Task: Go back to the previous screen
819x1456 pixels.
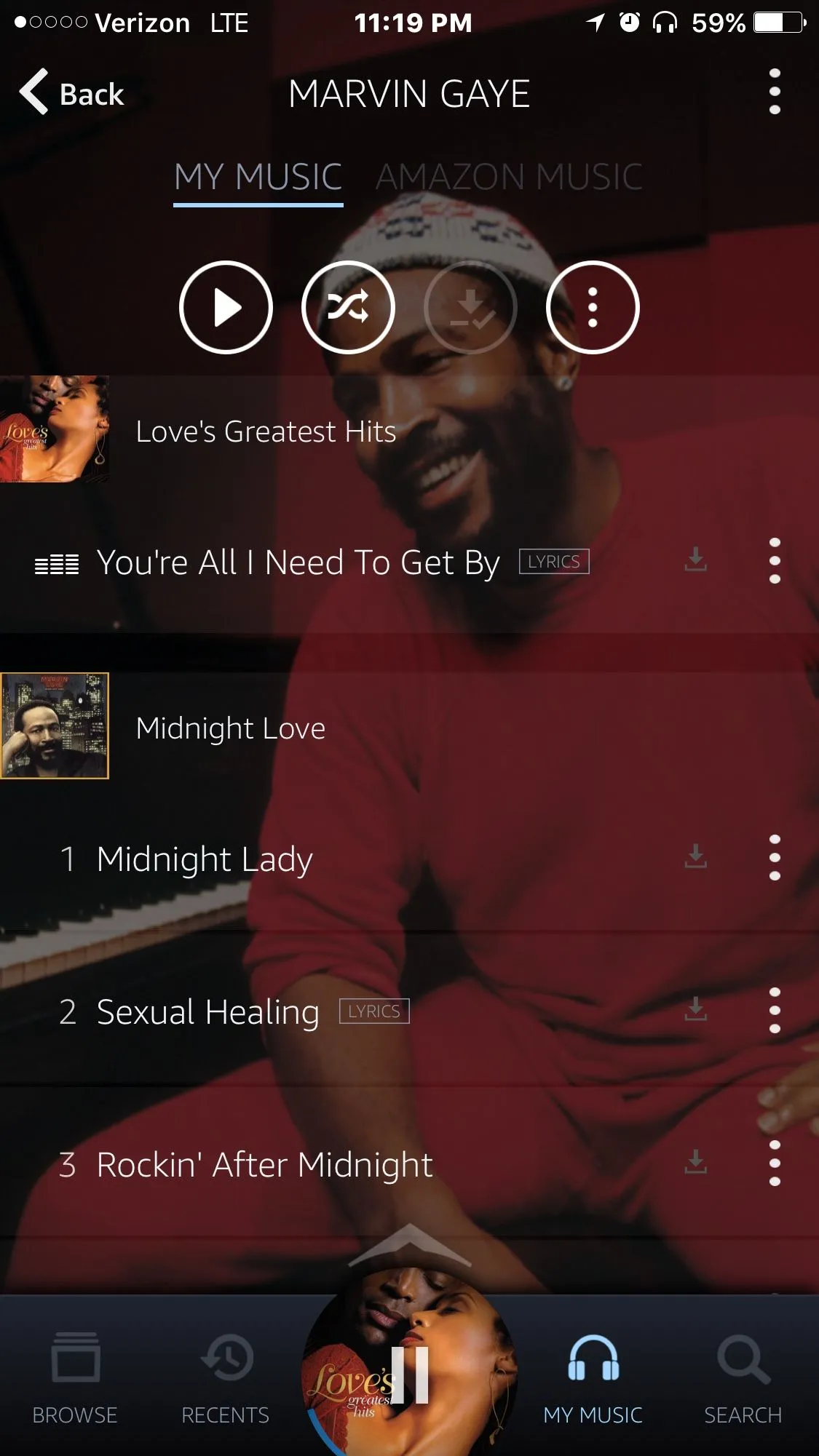Action: click(x=71, y=93)
